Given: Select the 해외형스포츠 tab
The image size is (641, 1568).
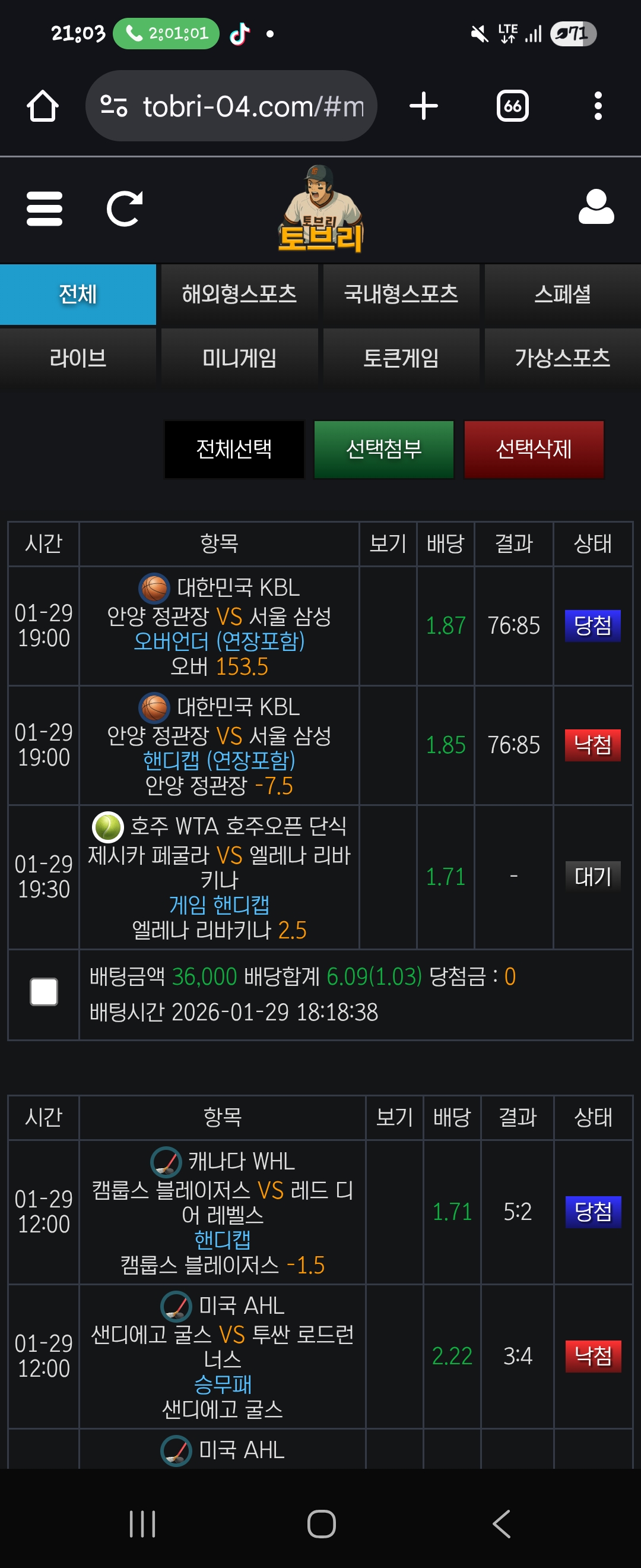Looking at the screenshot, I should coord(240,295).
